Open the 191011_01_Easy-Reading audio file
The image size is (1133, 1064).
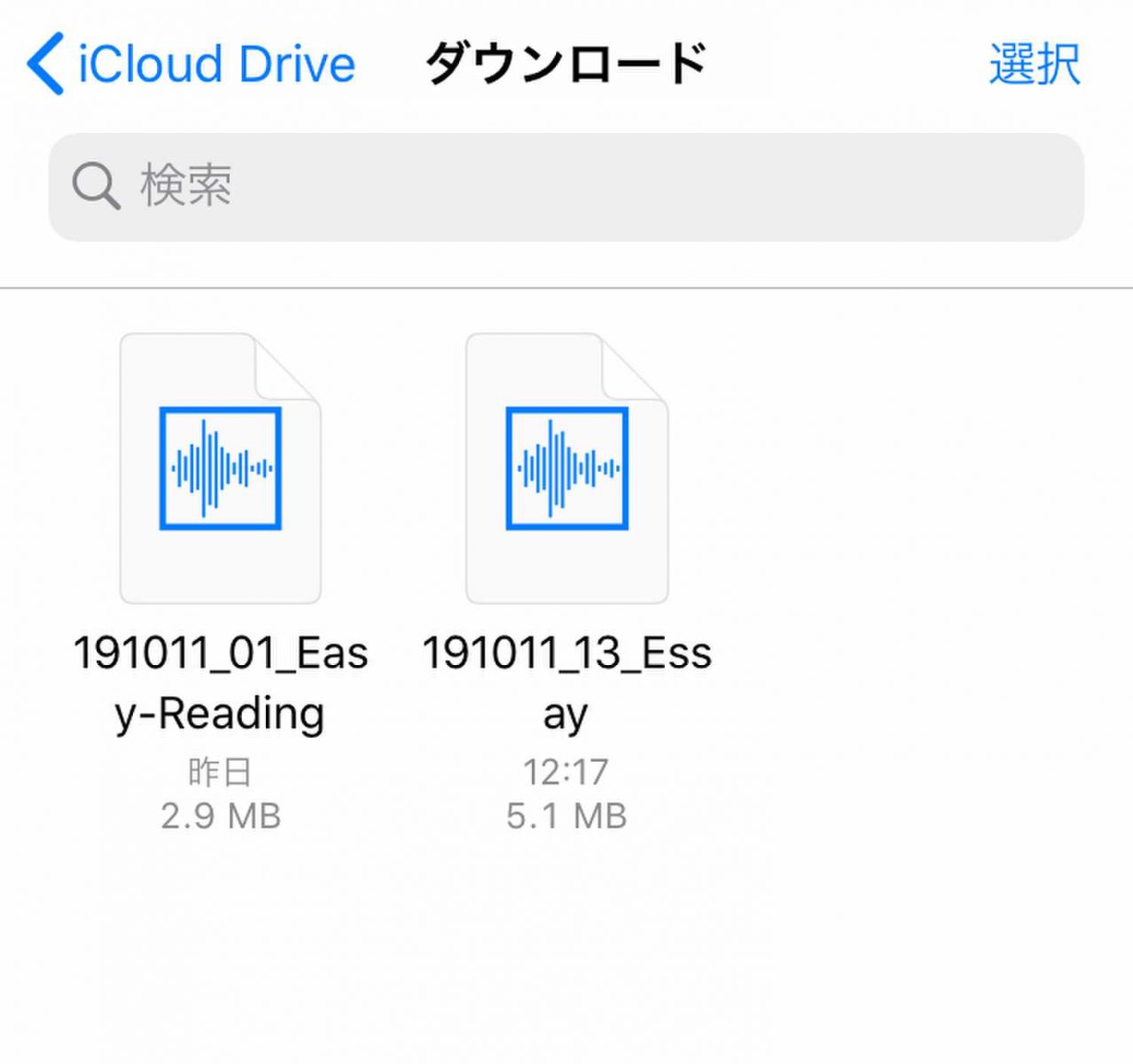click(x=220, y=468)
